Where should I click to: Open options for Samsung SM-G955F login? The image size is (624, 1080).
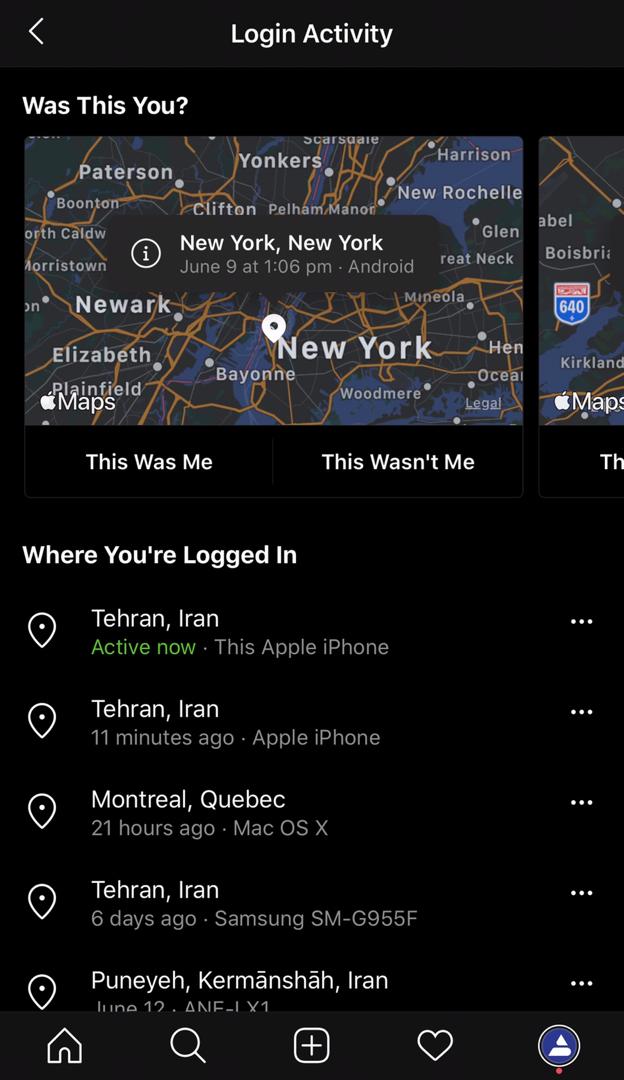[581, 892]
